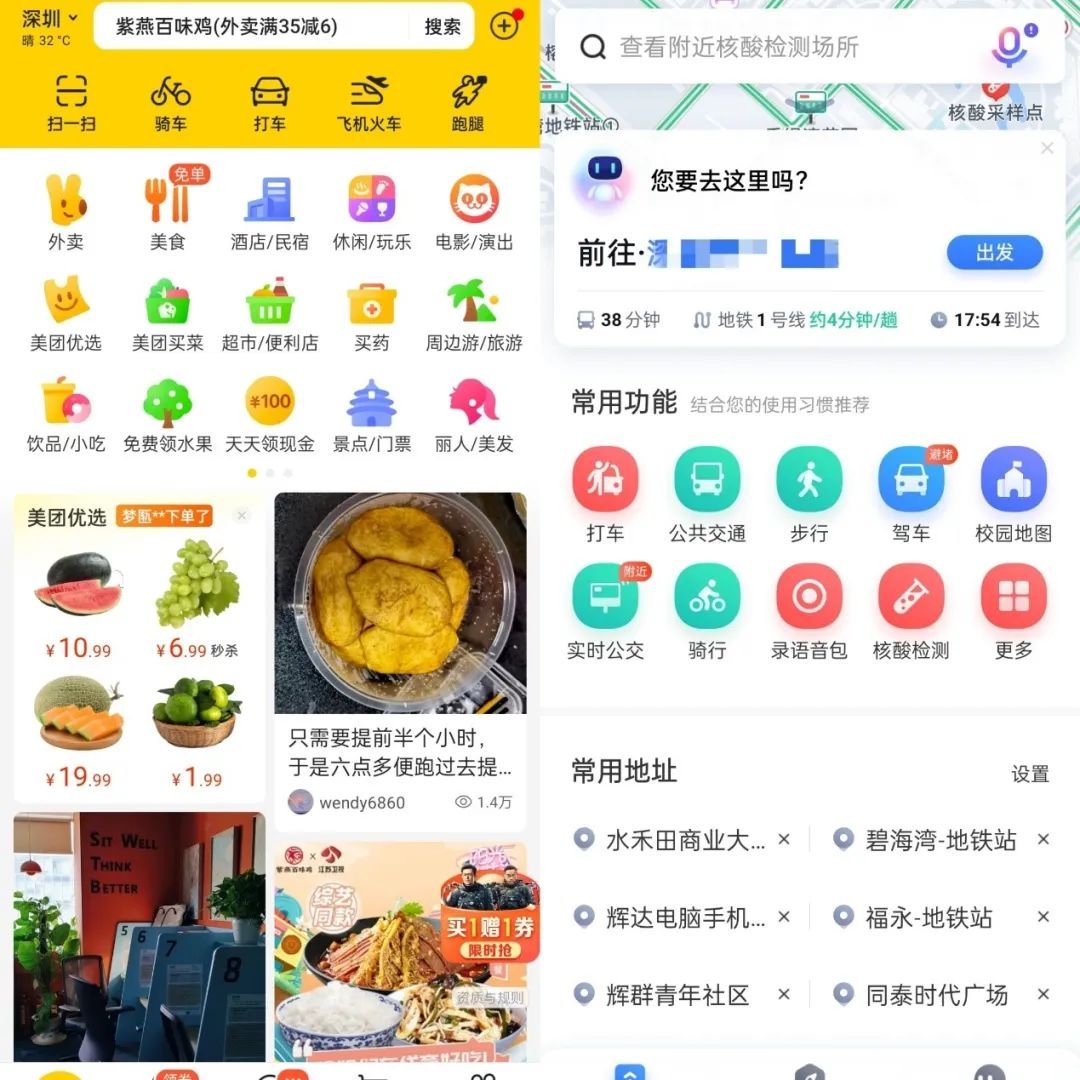Screen dimensions: 1080x1080
Task: Open 公共交通 under 常用功能
Action: (x=707, y=494)
